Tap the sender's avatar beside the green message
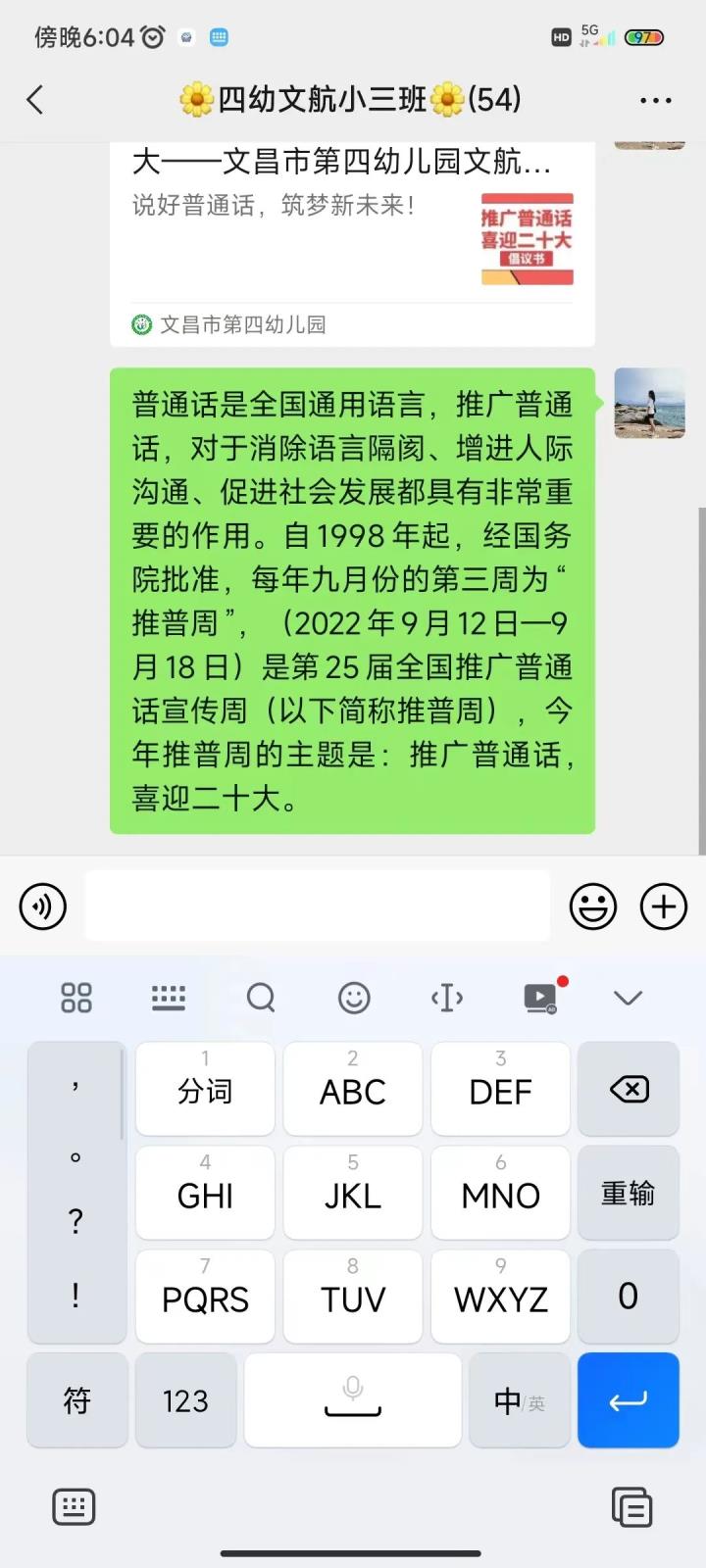The image size is (706, 1568). [x=649, y=403]
